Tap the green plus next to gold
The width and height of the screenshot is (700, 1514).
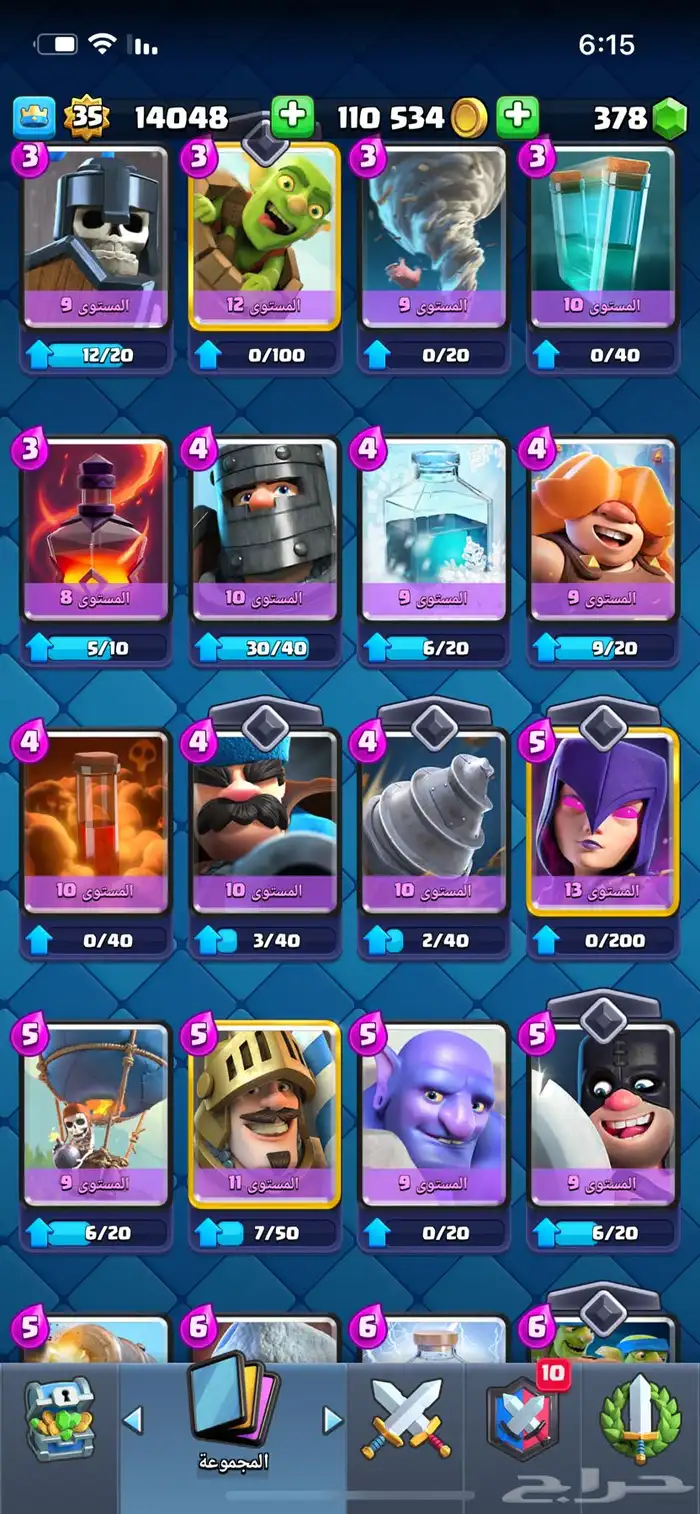point(517,118)
